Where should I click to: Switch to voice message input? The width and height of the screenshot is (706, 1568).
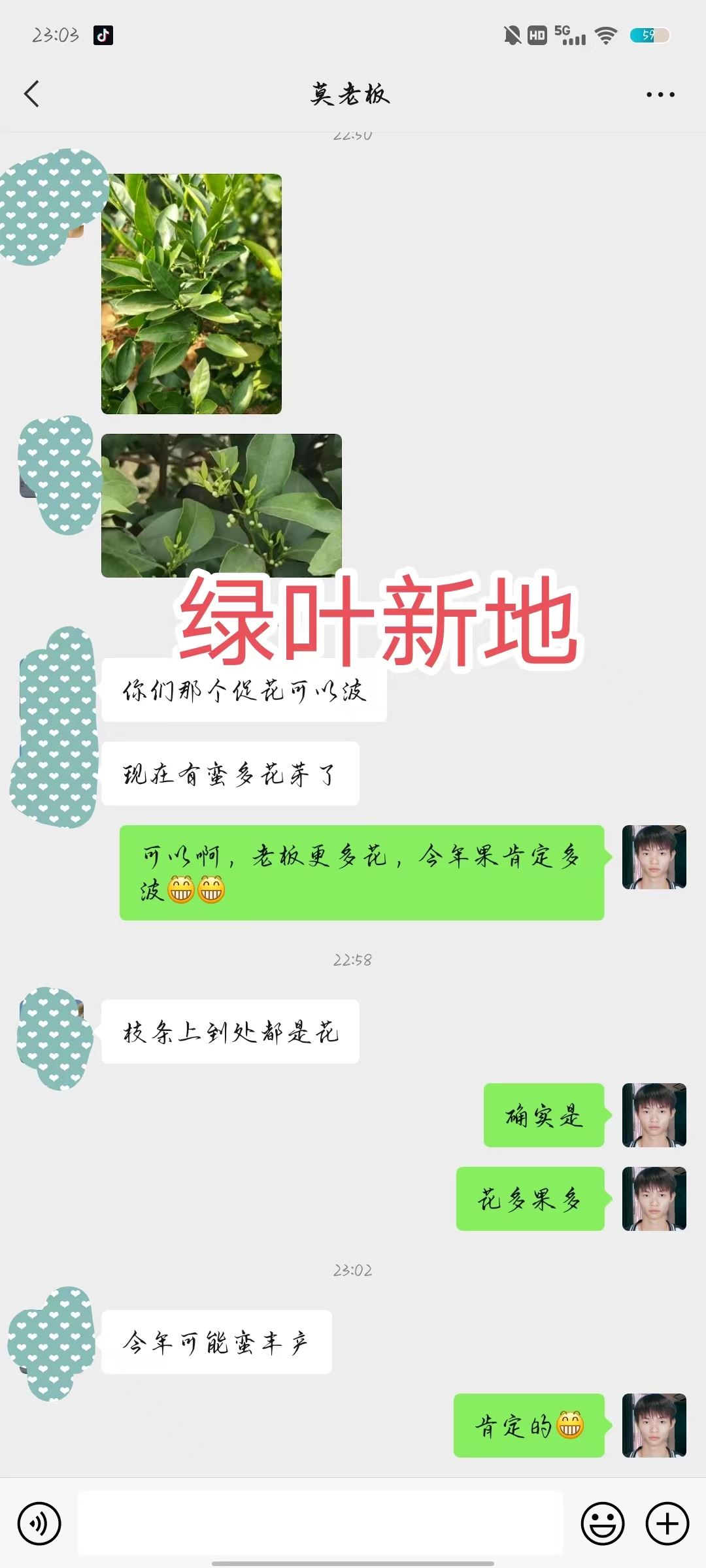(x=39, y=1524)
